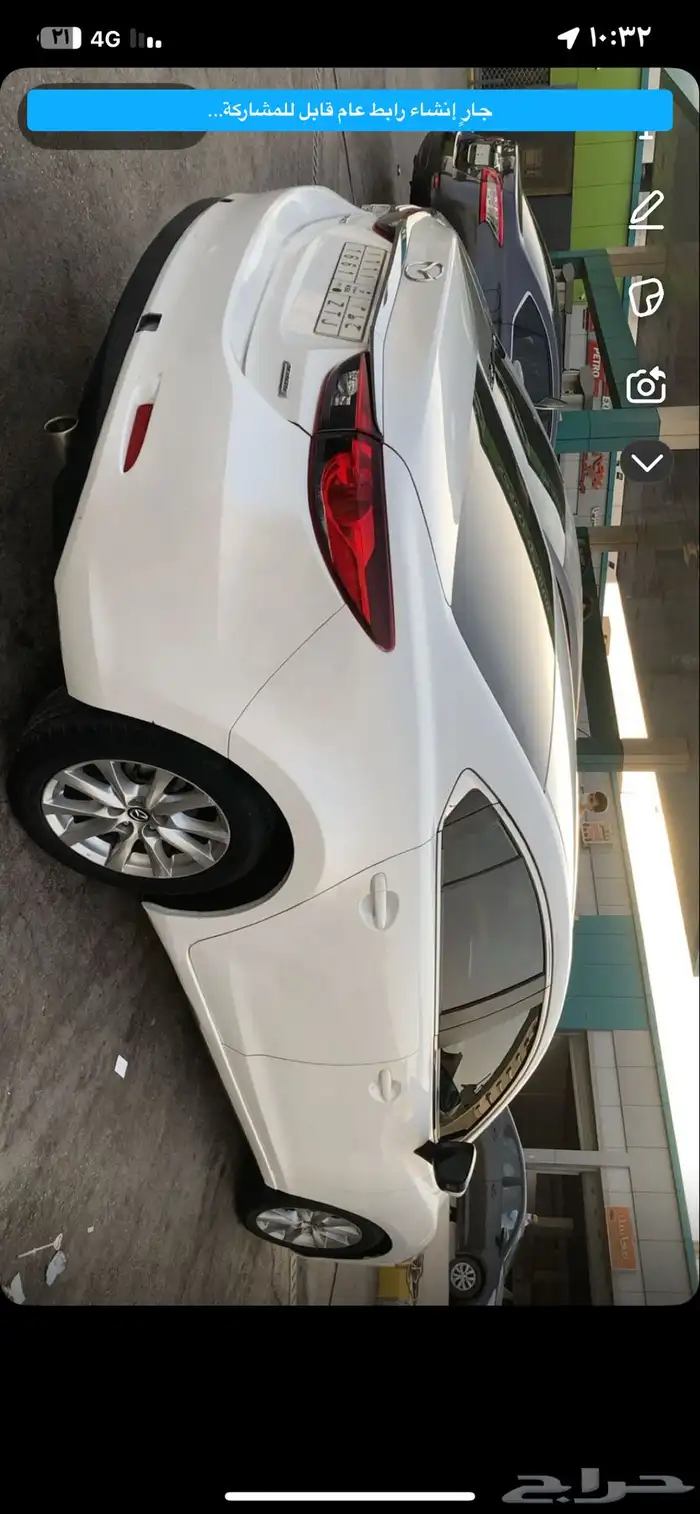
Task: Open the camera flip icon
Action: 647,385
